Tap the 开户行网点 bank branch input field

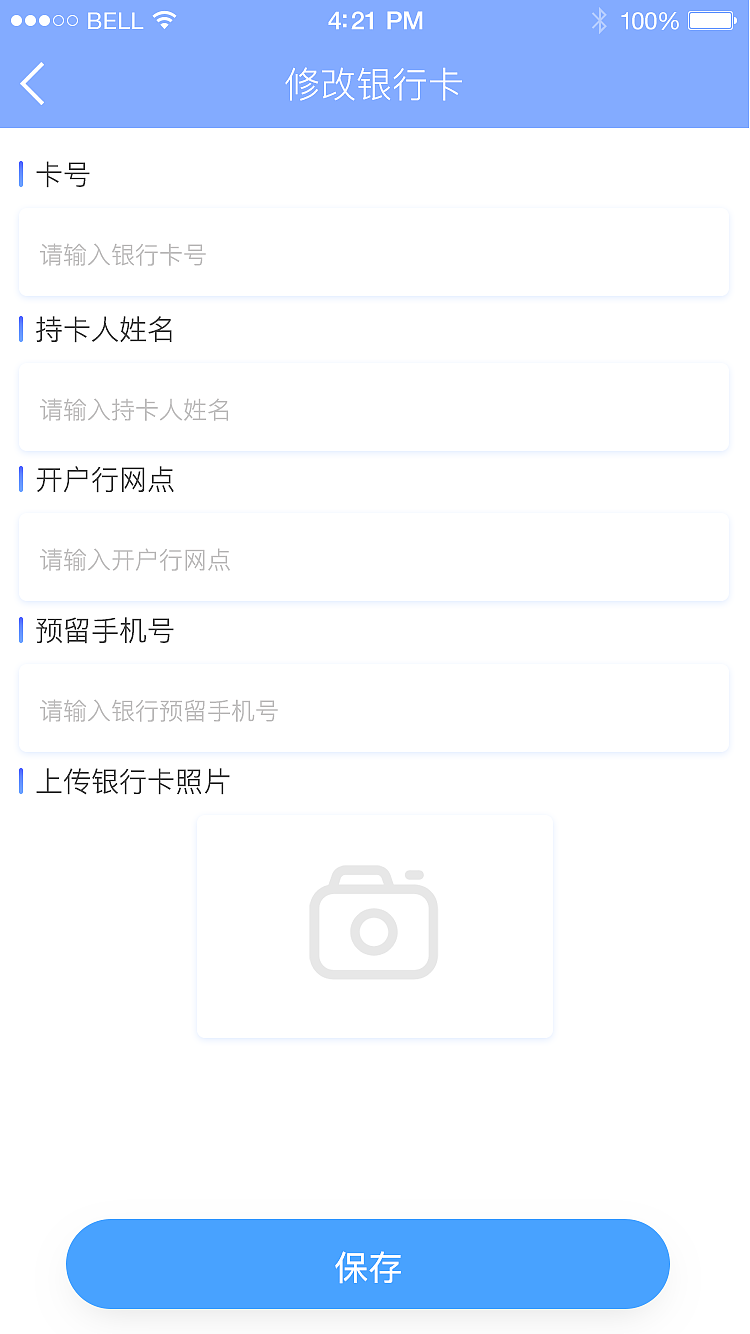click(x=374, y=558)
